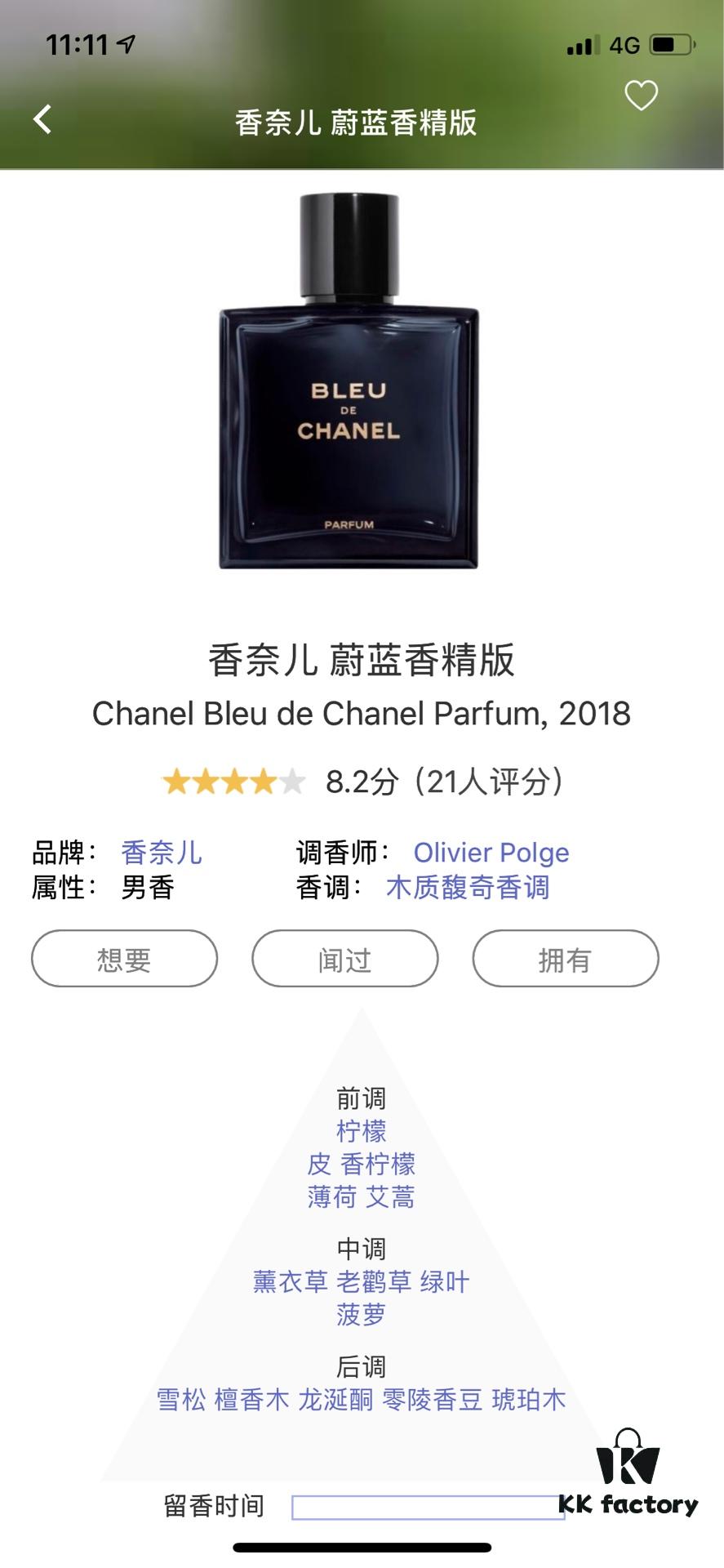Tap the battery indicator in status bar
This screenshot has height=1568, width=724.
[665, 47]
